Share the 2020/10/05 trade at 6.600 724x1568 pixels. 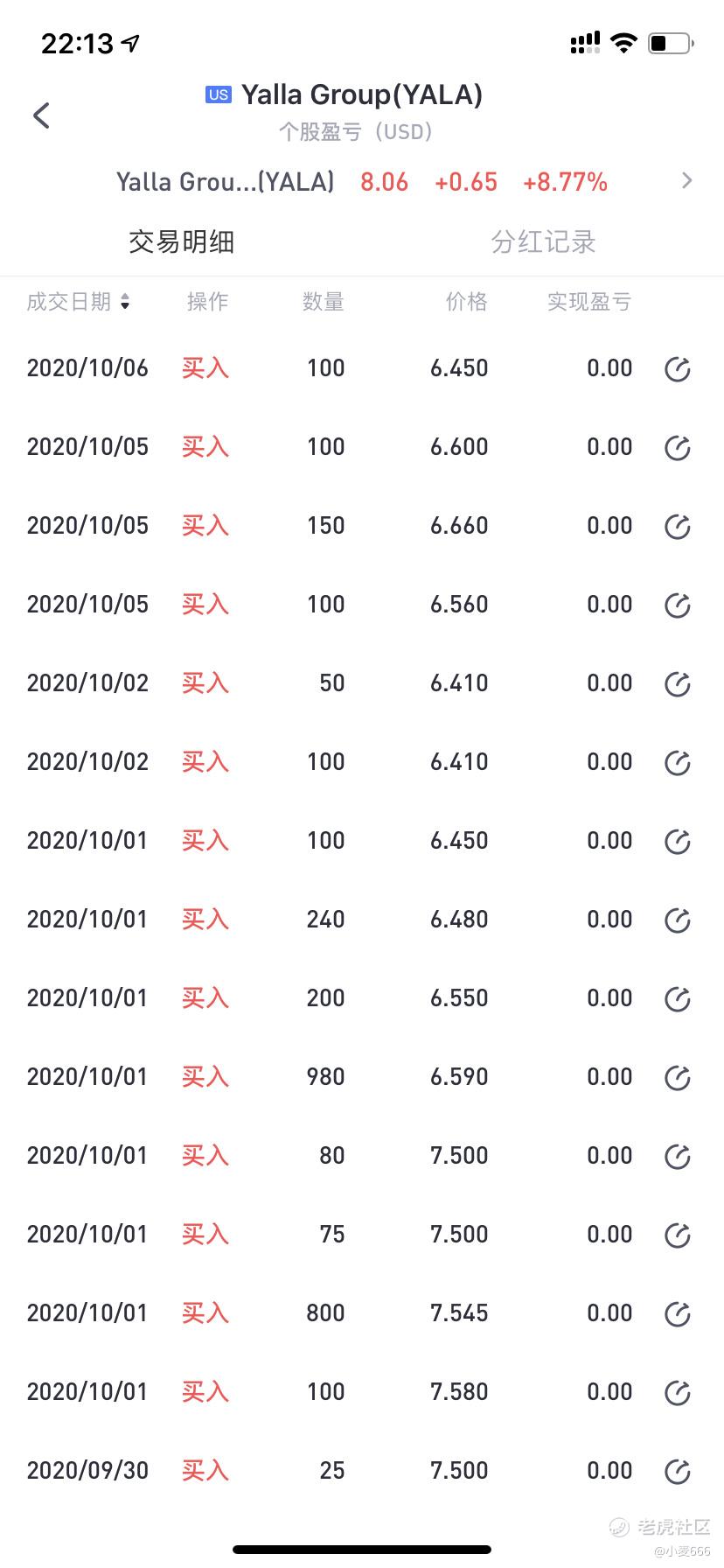point(678,448)
